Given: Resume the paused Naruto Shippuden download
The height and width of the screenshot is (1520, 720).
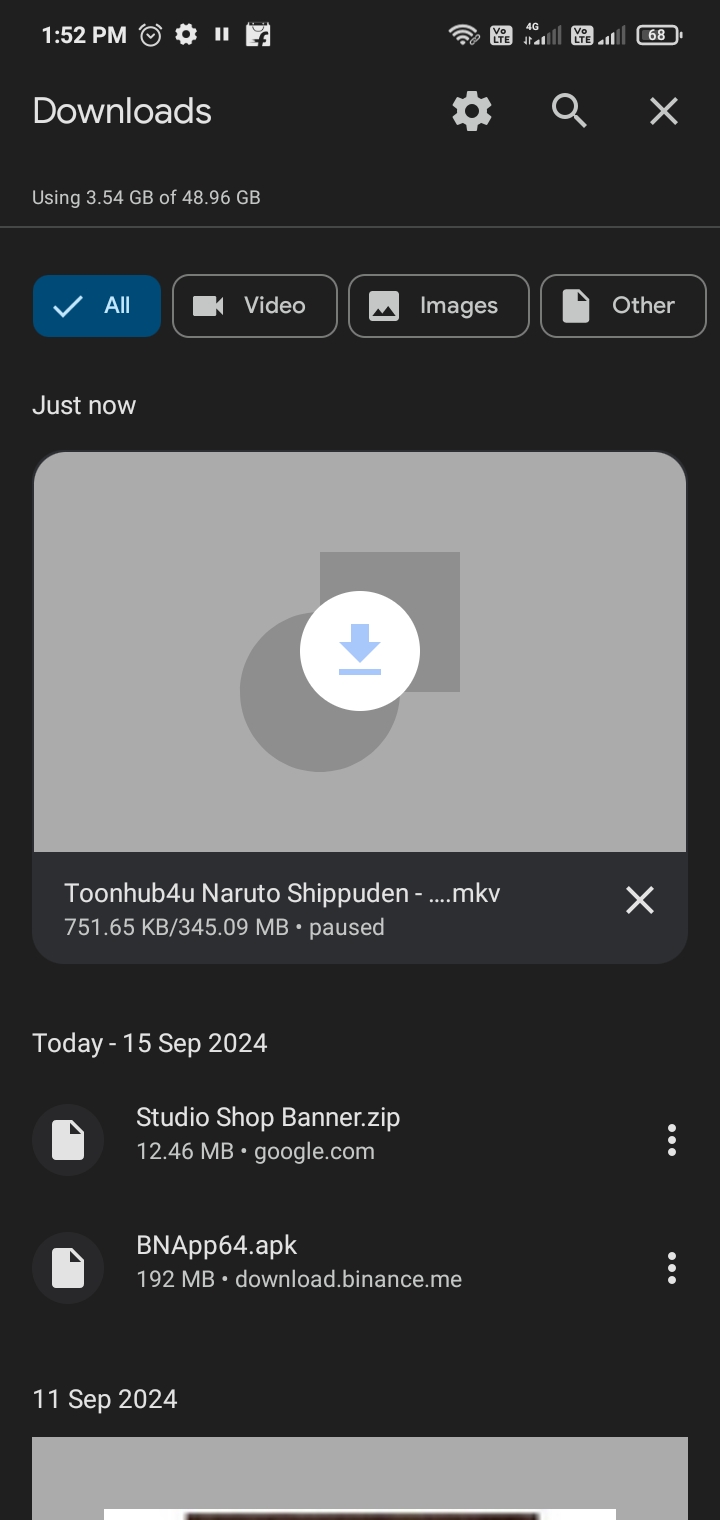Looking at the screenshot, I should click(x=360, y=651).
